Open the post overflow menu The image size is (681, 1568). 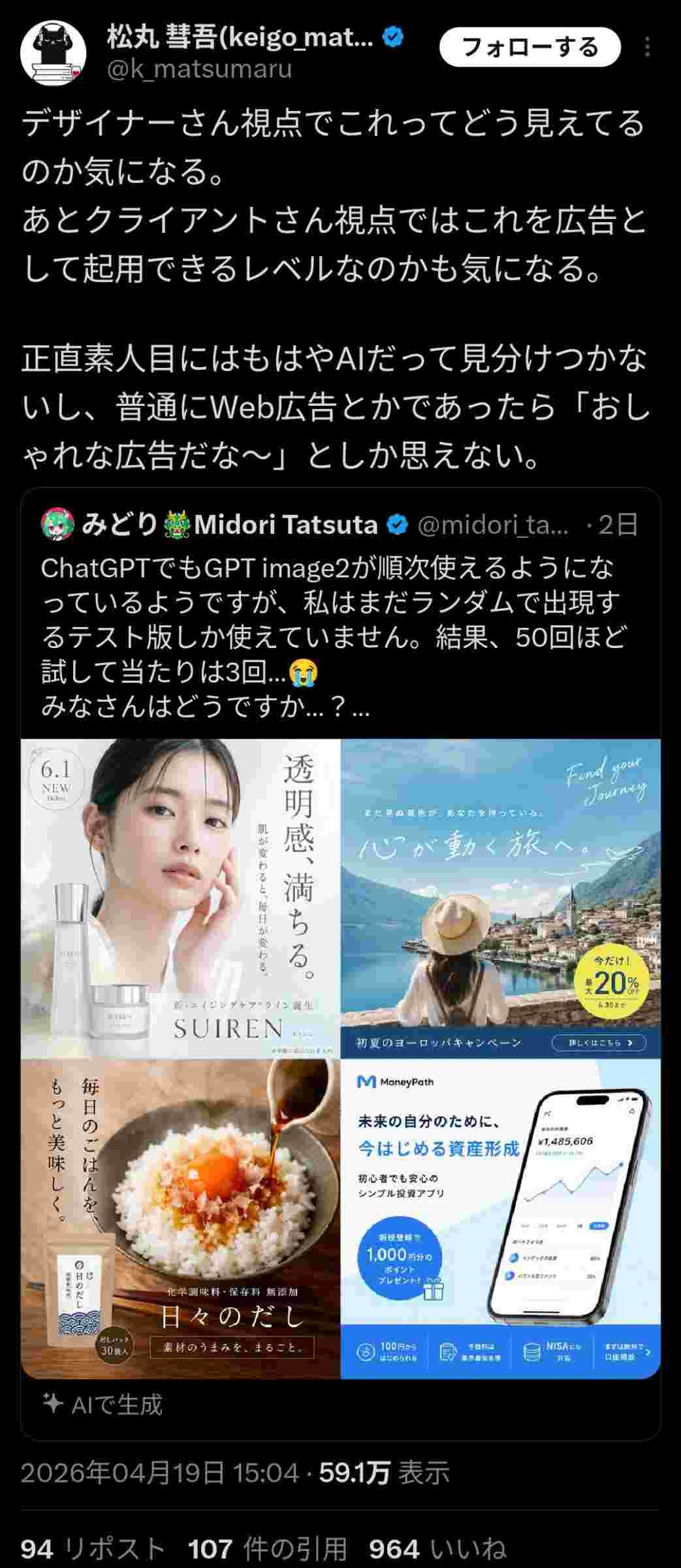(x=647, y=47)
